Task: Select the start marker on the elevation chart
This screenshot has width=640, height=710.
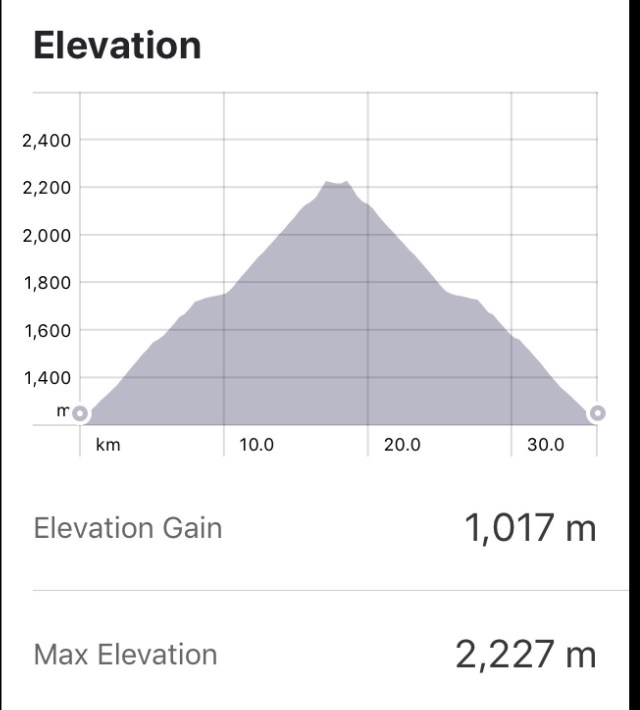Action: (x=80, y=413)
